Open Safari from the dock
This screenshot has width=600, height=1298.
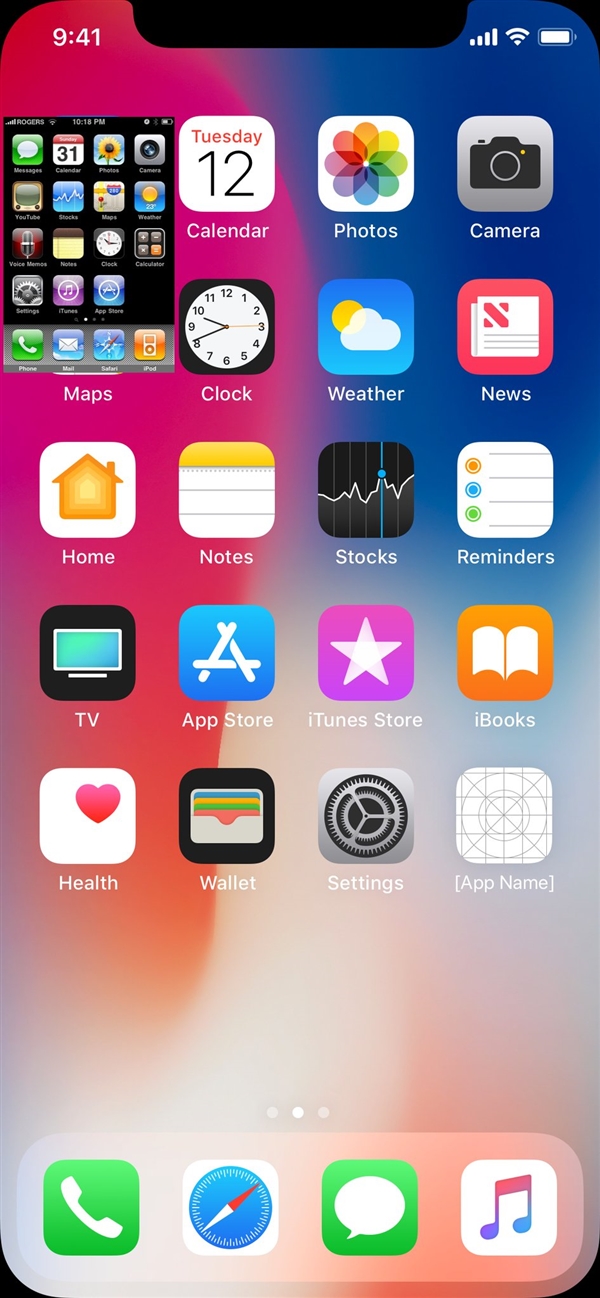231,1208
